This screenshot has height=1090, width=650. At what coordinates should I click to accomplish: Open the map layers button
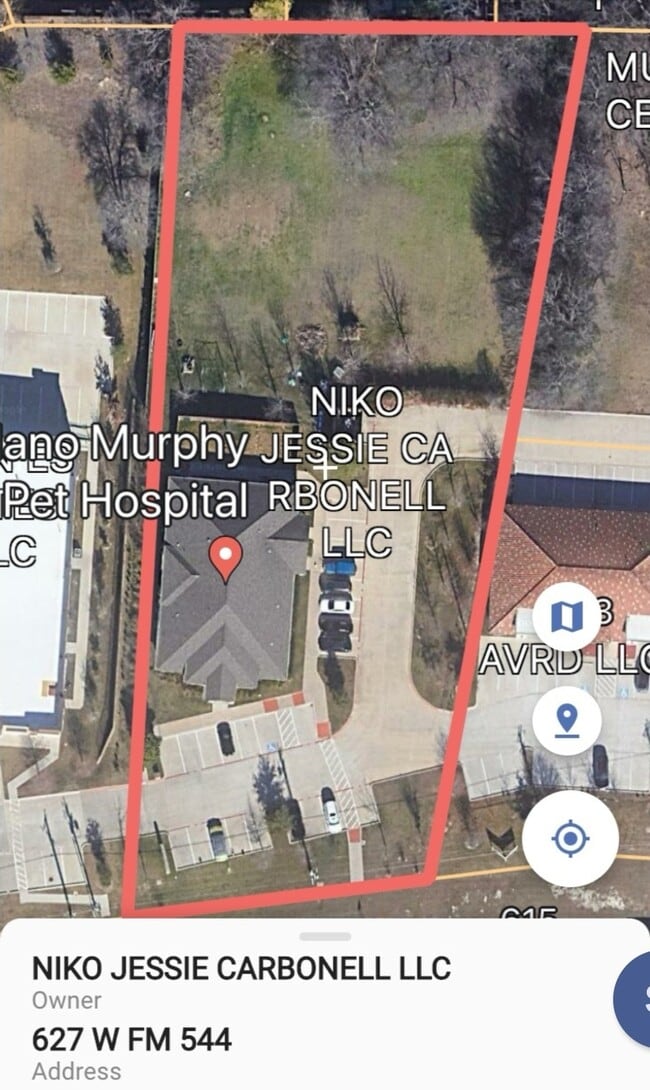566,617
